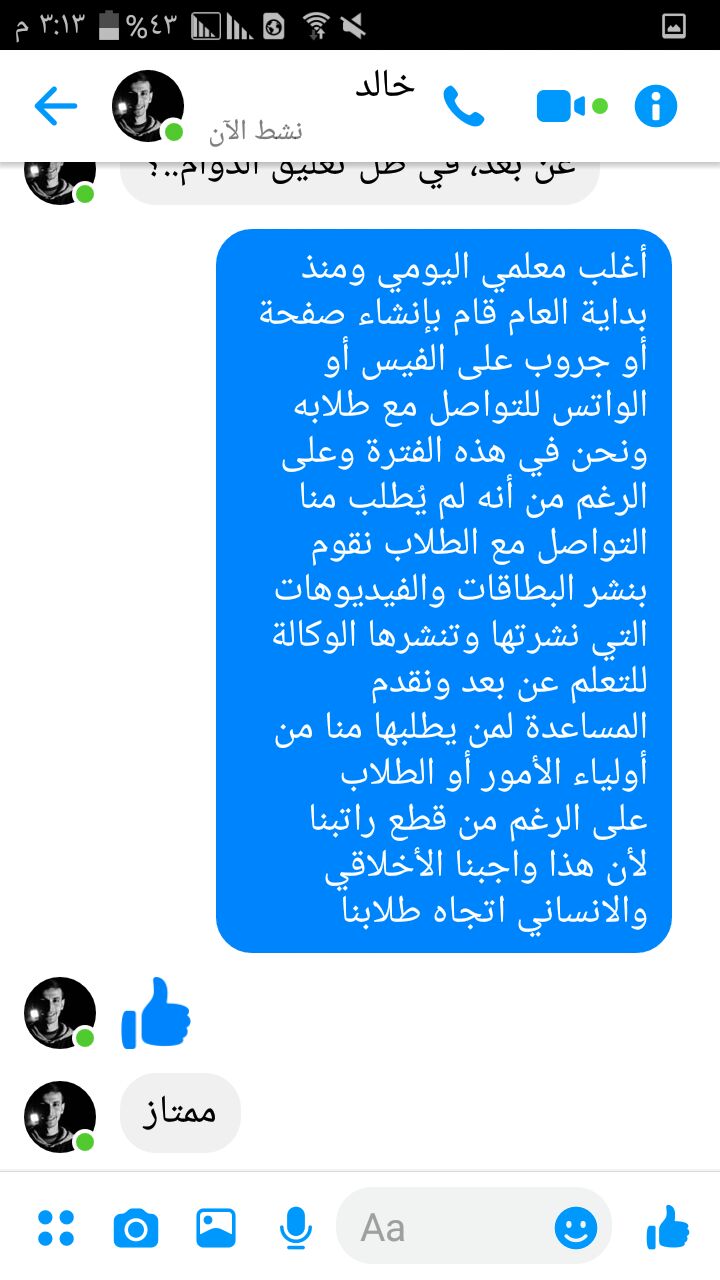This screenshot has width=720, height=1280.
Task: Go back from Khaled's chat
Action: (x=55, y=106)
